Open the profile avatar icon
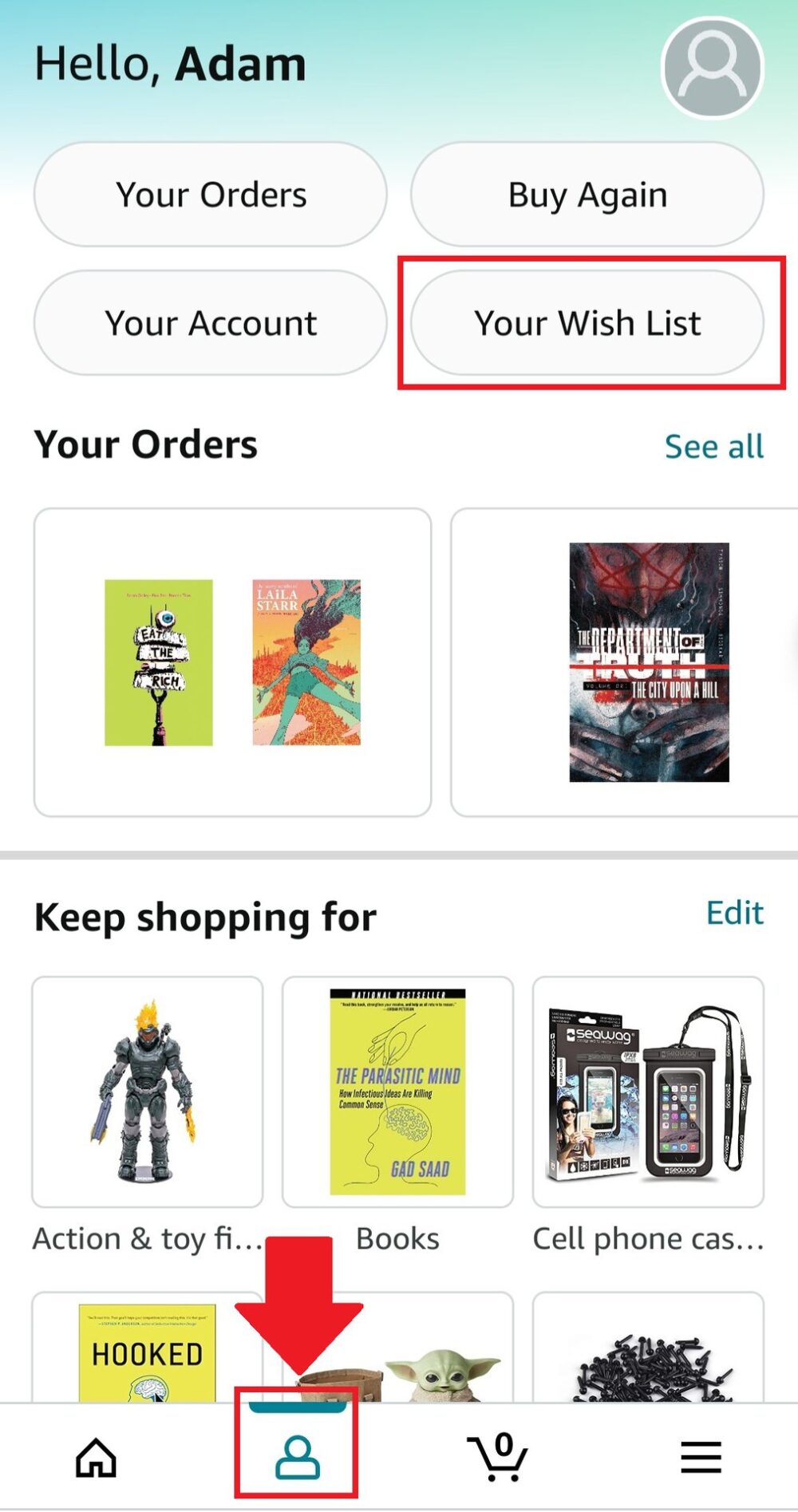Image resolution: width=798 pixels, height=1512 pixels. click(712, 68)
